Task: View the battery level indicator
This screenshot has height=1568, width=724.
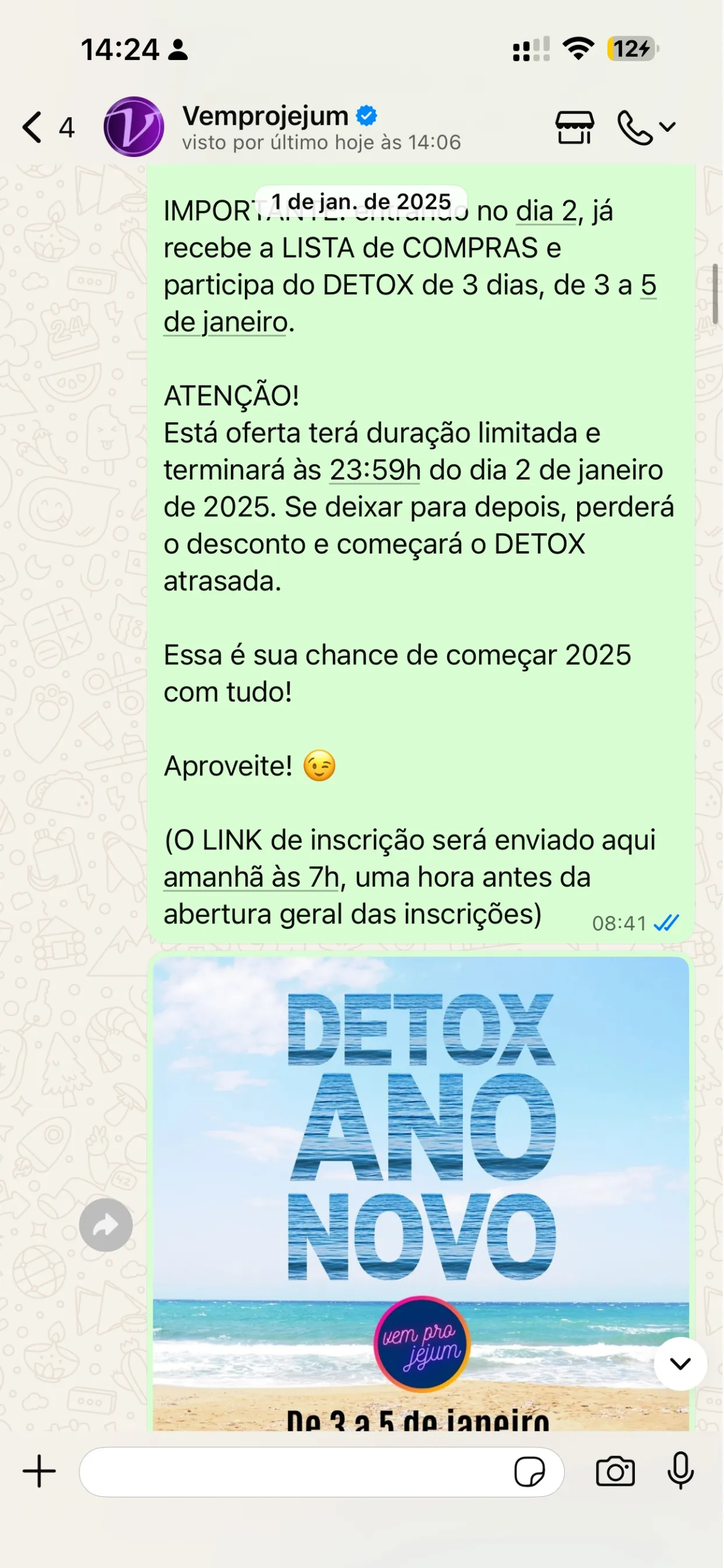Action: tap(631, 48)
